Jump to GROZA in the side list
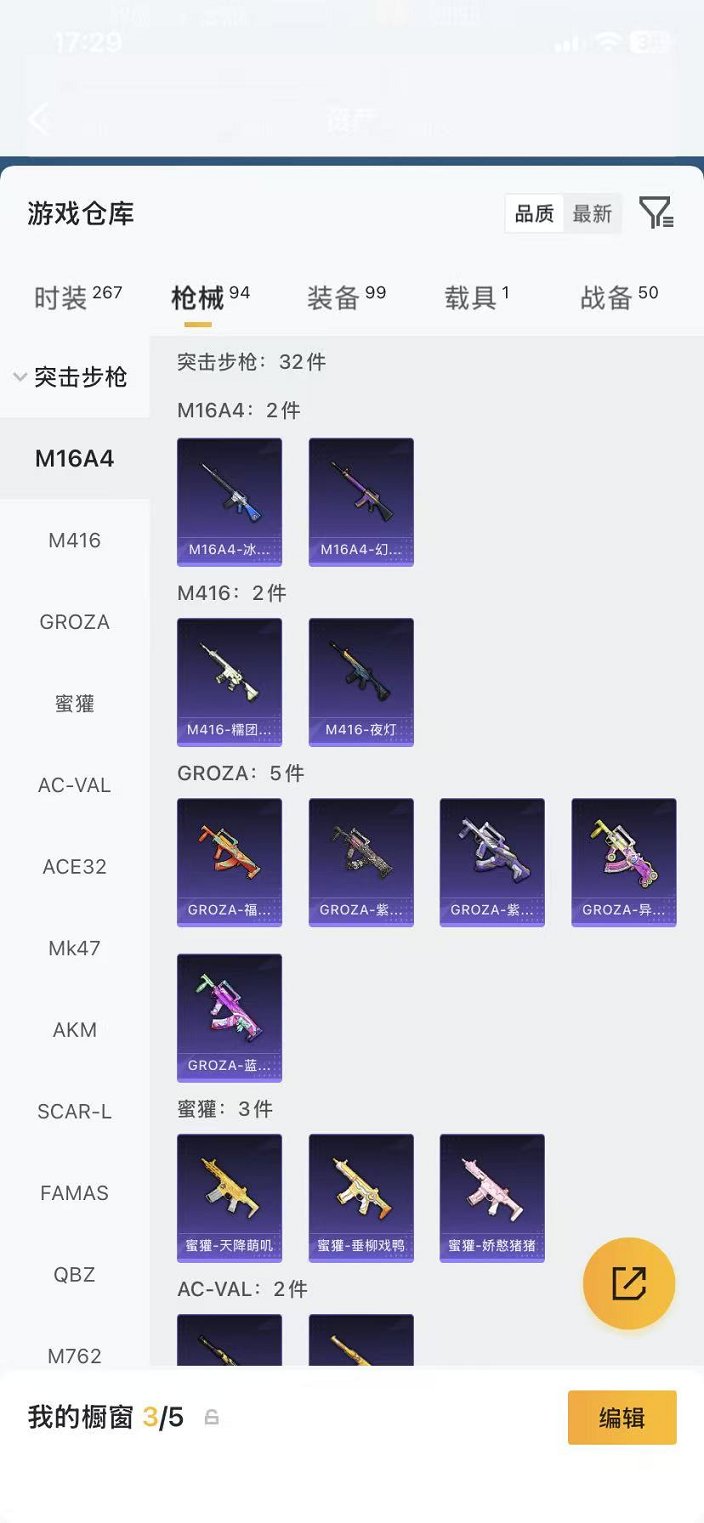Viewport: 704px width, 1523px height. click(75, 622)
